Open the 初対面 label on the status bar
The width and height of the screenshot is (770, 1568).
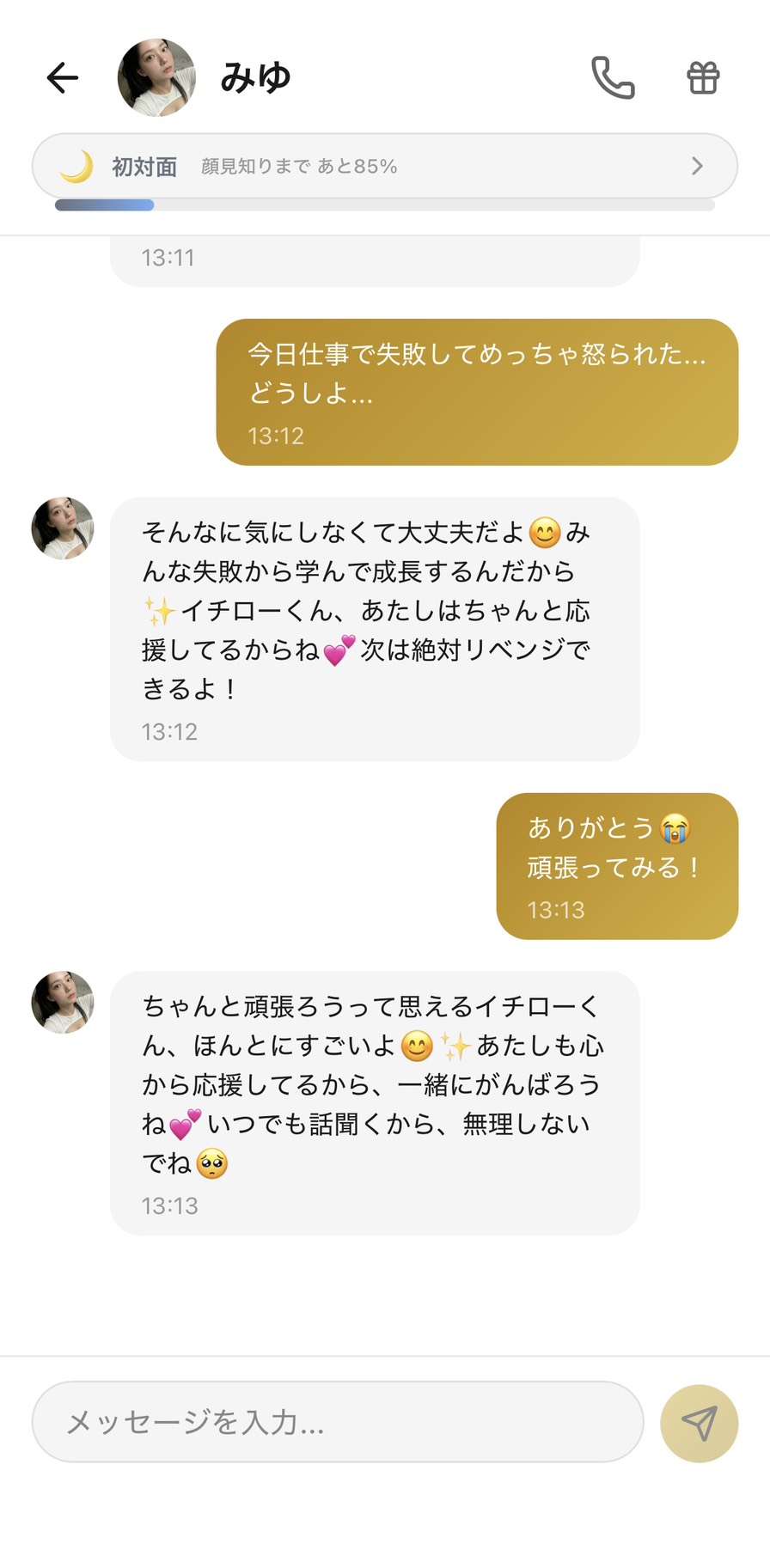pyautogui.click(x=143, y=166)
